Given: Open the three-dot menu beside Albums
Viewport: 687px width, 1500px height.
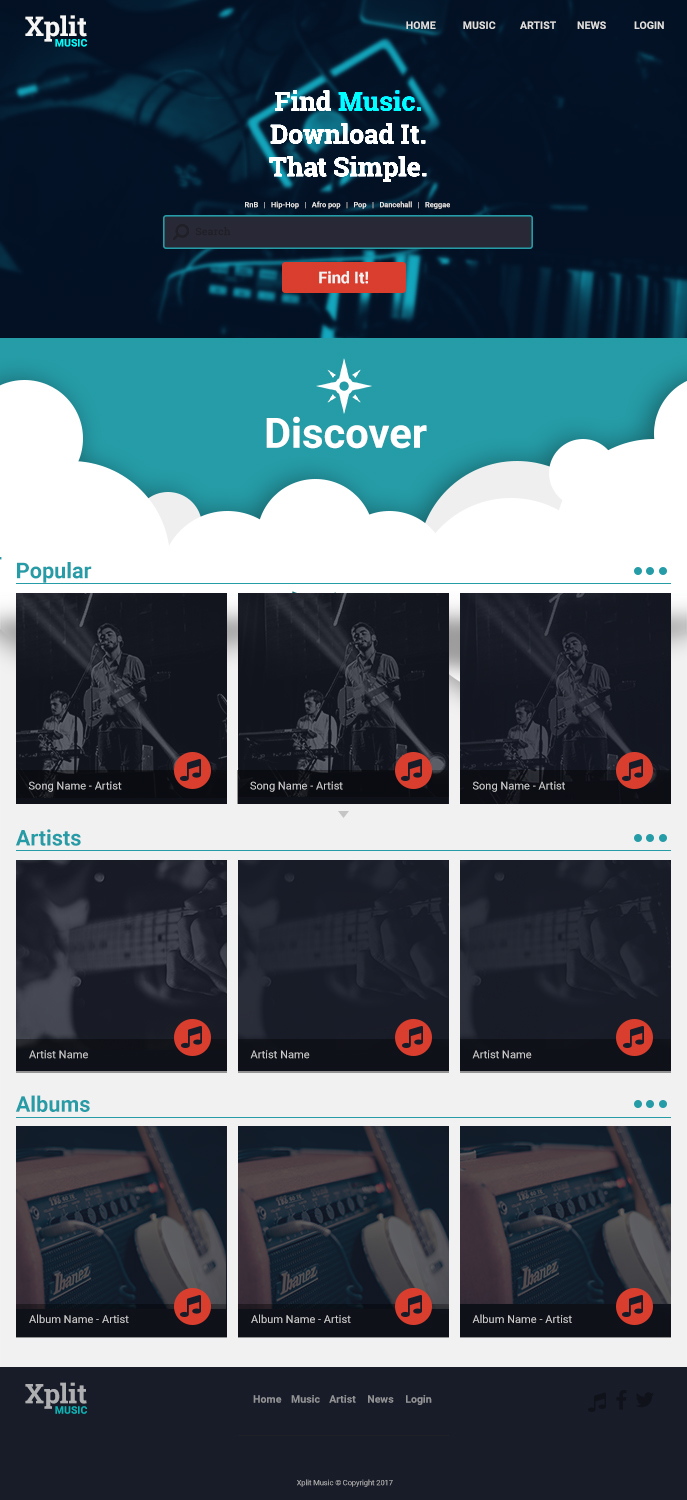Looking at the screenshot, I should [650, 1104].
